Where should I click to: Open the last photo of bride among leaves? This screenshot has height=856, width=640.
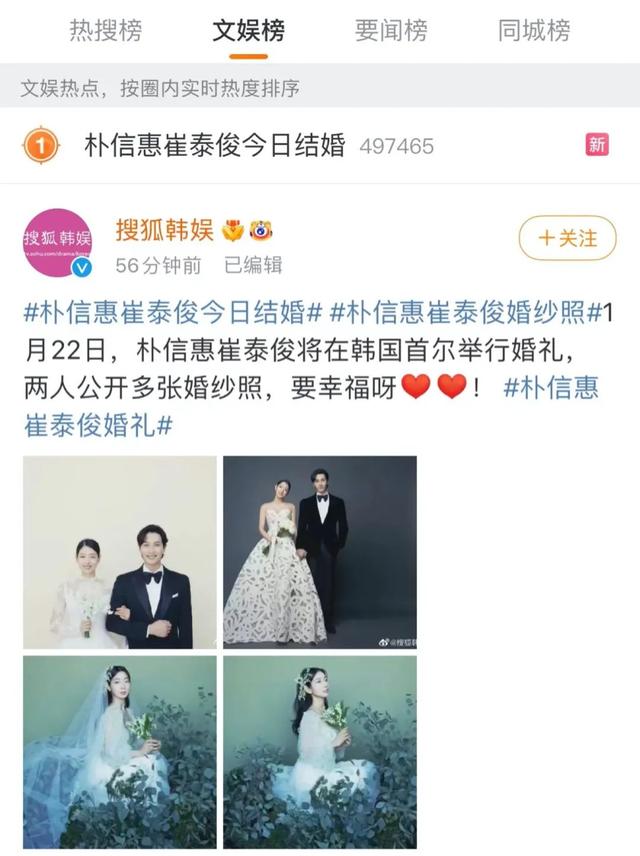coord(319,751)
